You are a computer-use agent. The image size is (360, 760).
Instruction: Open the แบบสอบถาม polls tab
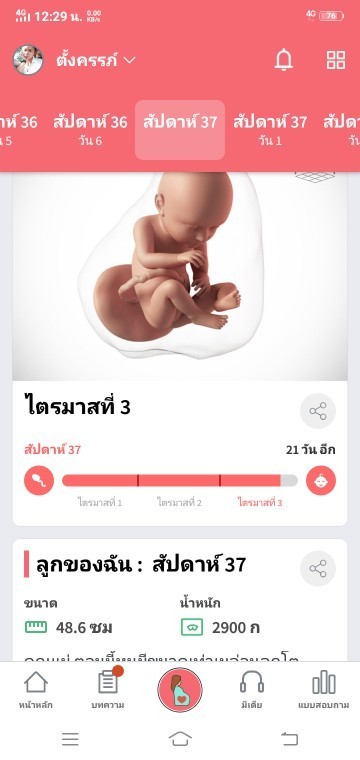pos(323,690)
